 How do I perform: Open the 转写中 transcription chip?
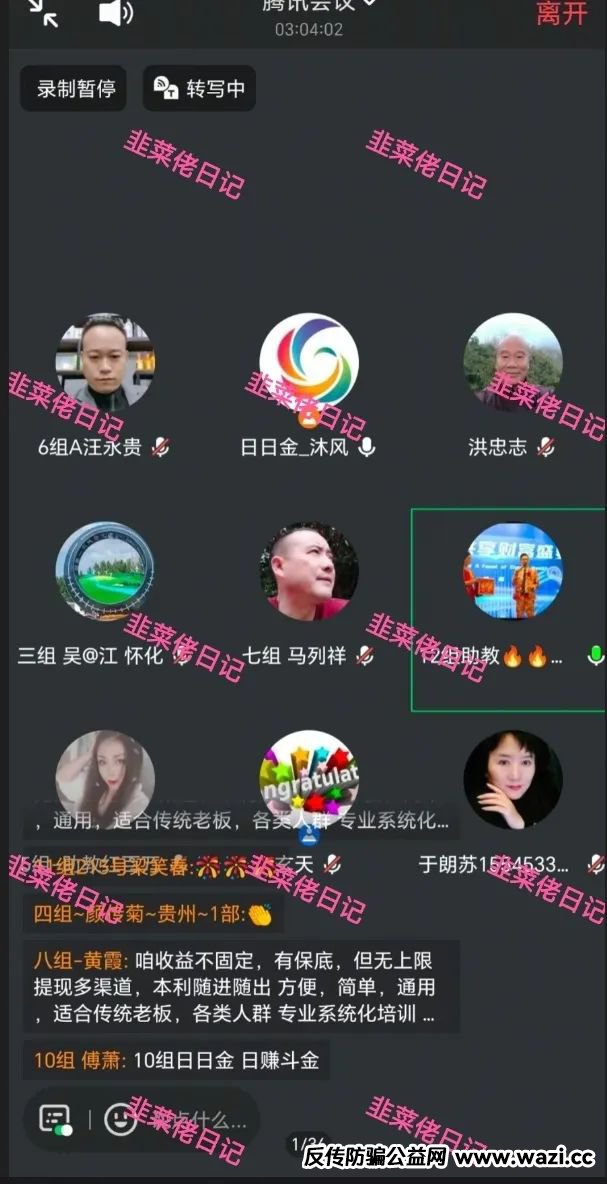pyautogui.click(x=199, y=89)
